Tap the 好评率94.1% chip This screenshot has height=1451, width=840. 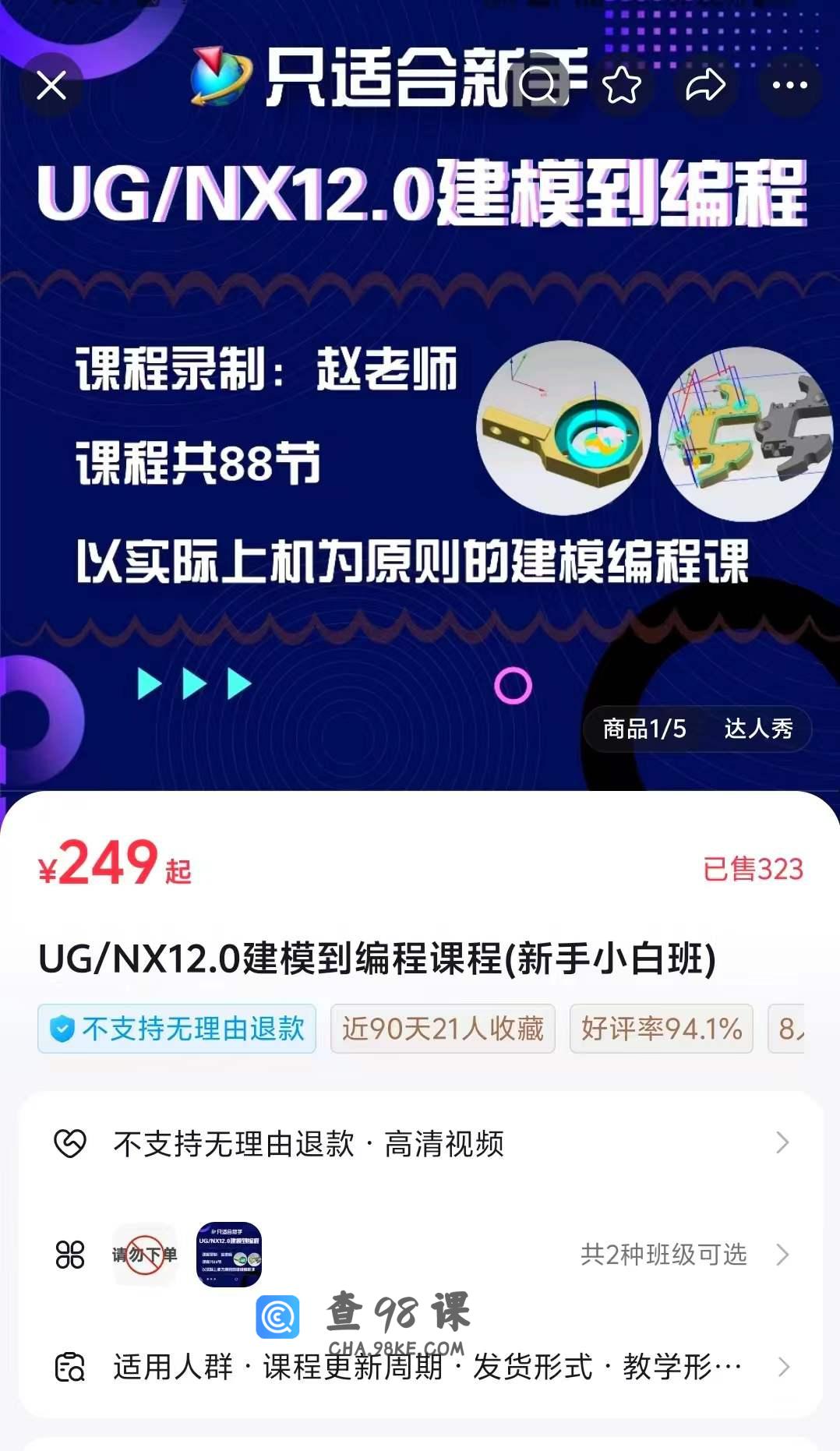pos(661,1029)
